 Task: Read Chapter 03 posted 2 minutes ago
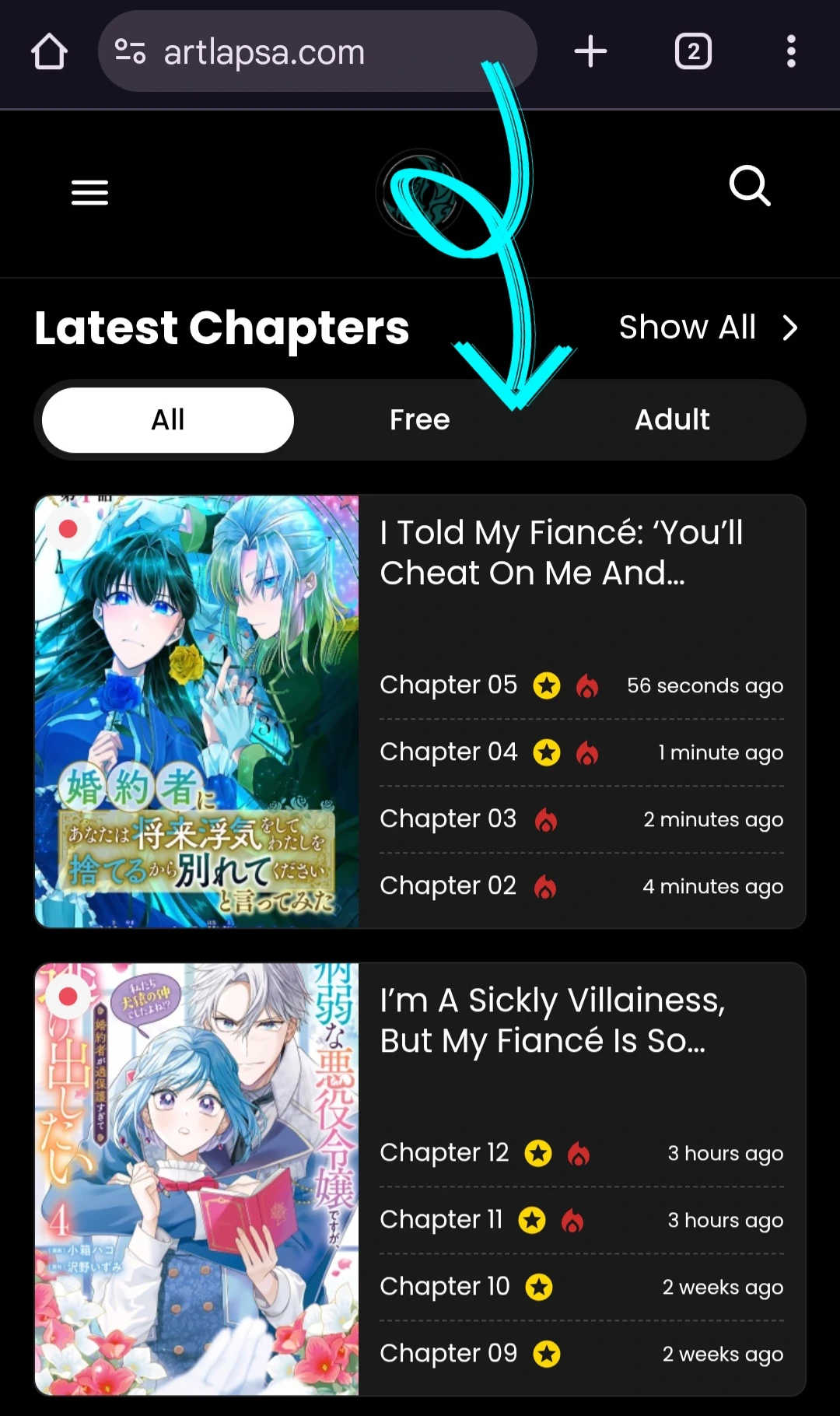(x=448, y=819)
